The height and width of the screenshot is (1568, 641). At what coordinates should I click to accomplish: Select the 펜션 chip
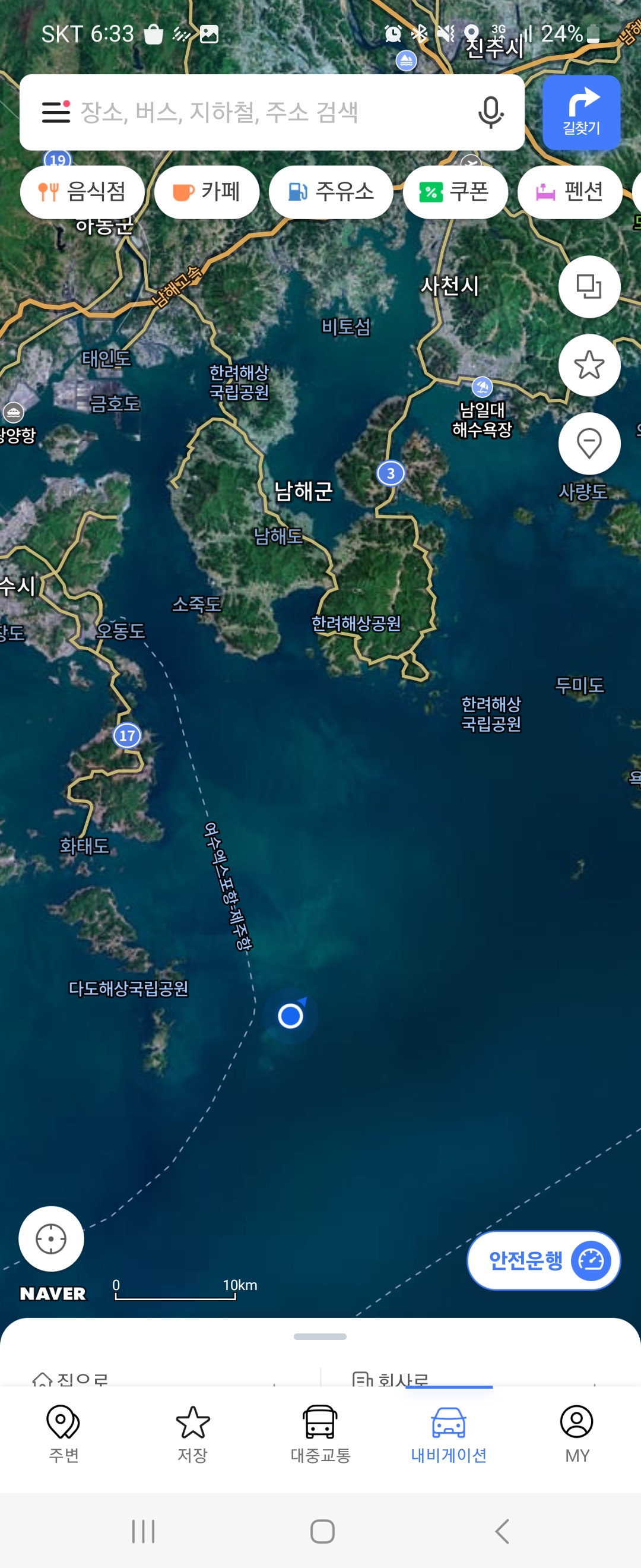click(x=569, y=192)
